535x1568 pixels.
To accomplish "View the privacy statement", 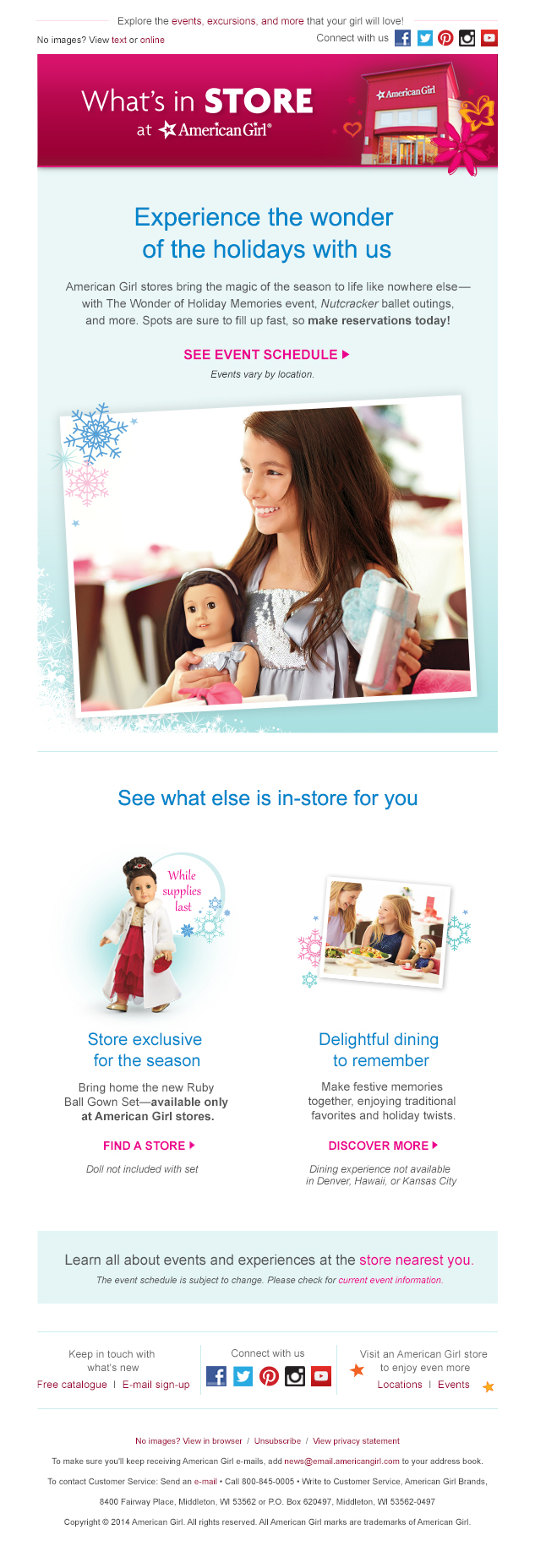I will coord(356,1441).
